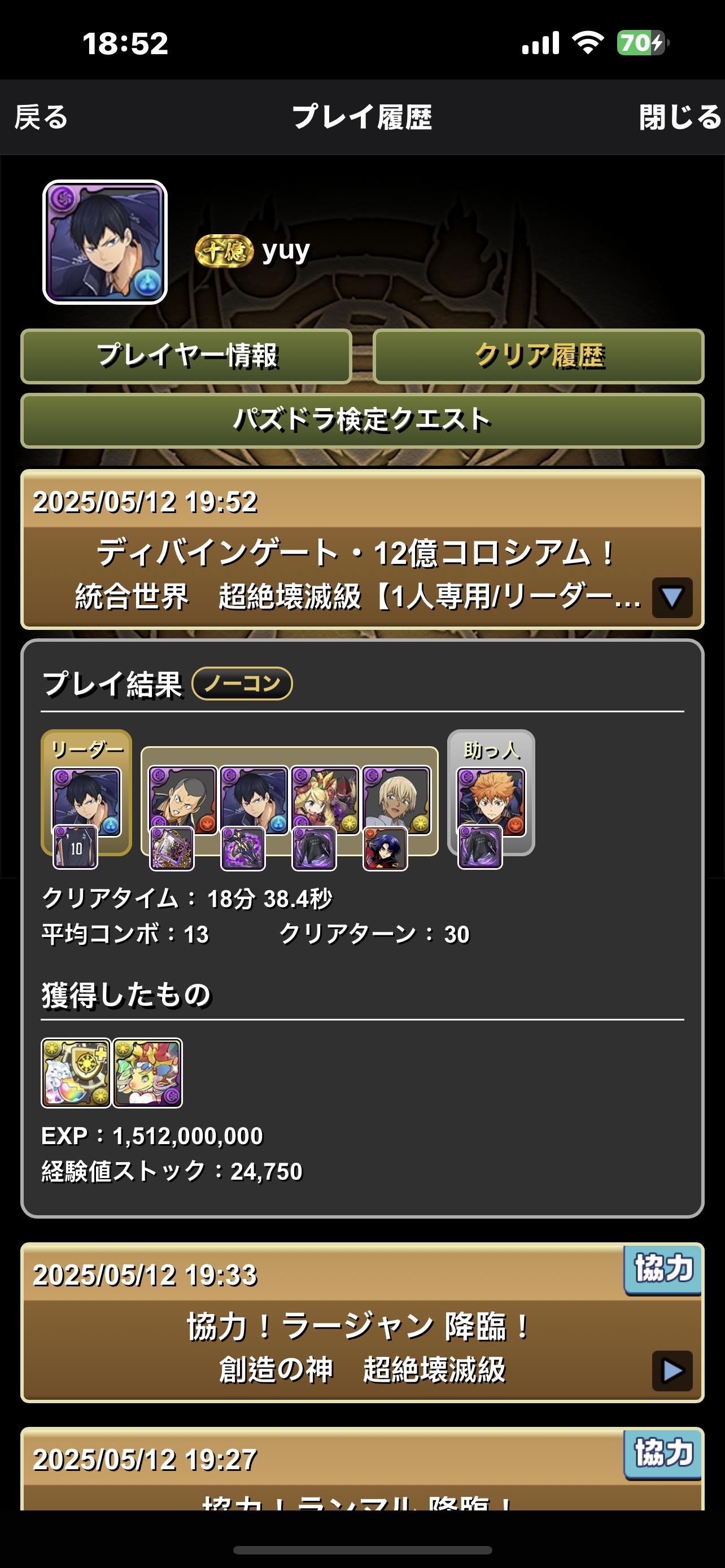Tap 戻る to go back
725x1568 pixels.
point(41,117)
